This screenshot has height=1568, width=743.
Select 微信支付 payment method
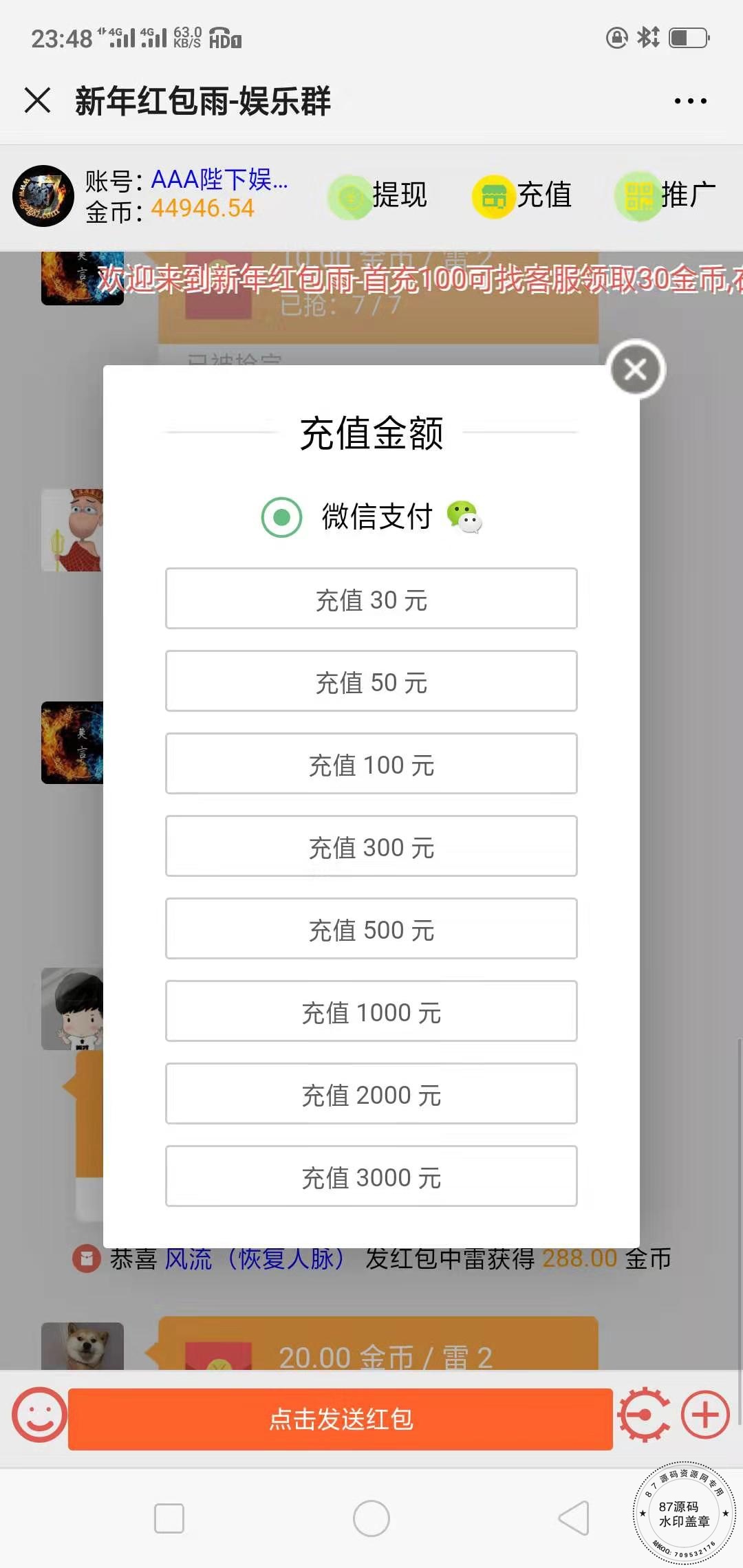[x=282, y=517]
